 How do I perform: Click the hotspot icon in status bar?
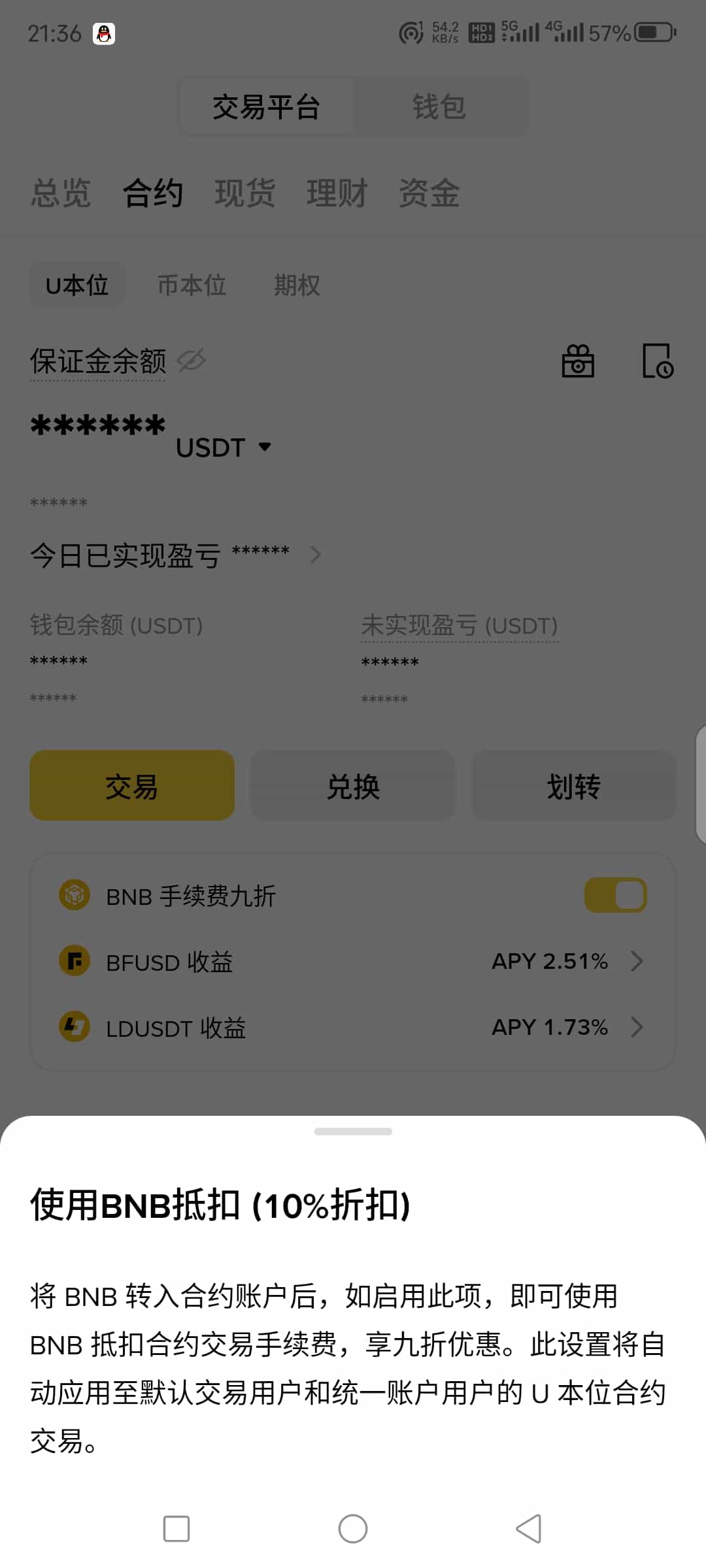coord(410,32)
